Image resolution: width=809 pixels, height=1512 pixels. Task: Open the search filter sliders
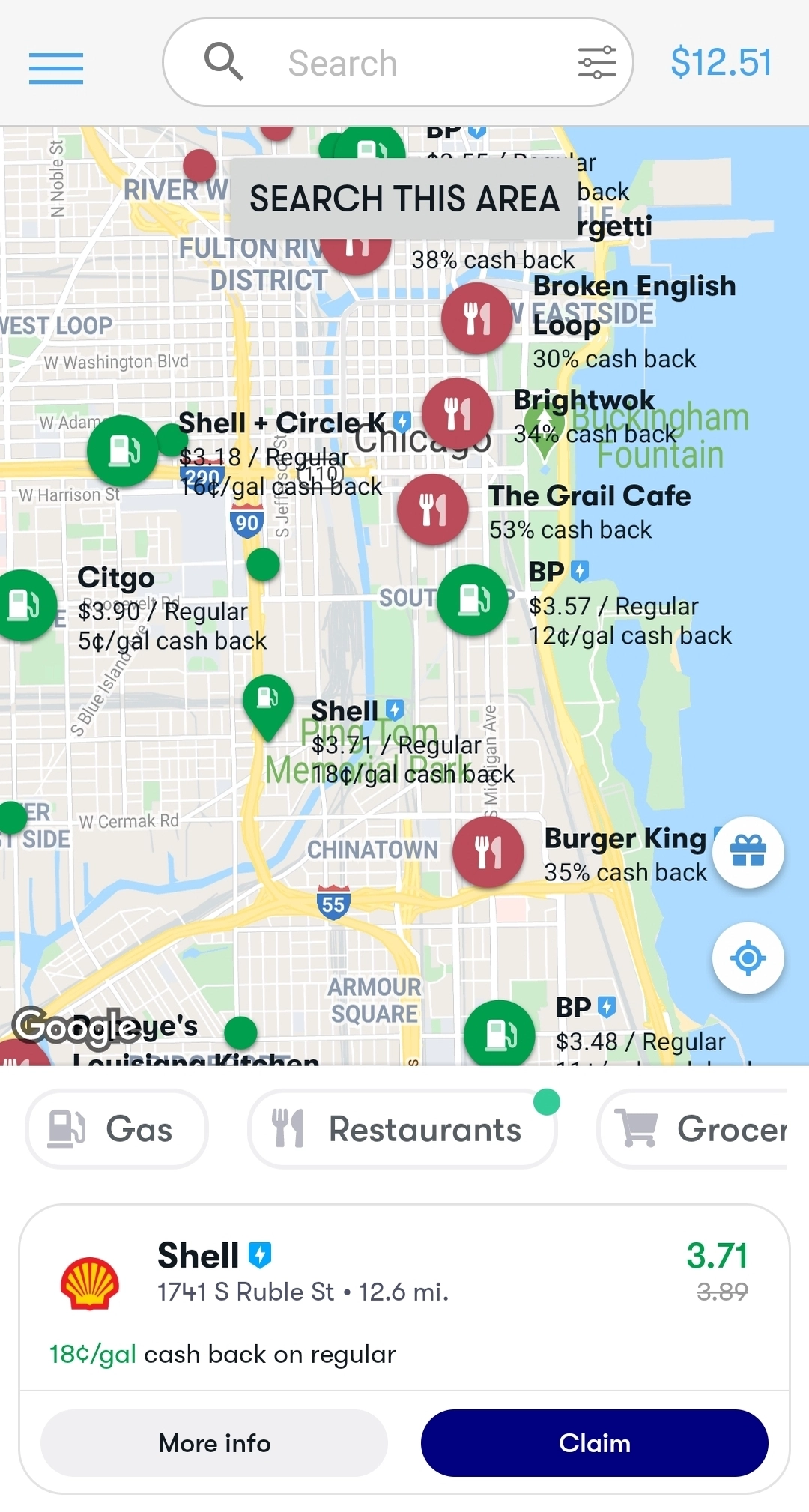click(596, 62)
